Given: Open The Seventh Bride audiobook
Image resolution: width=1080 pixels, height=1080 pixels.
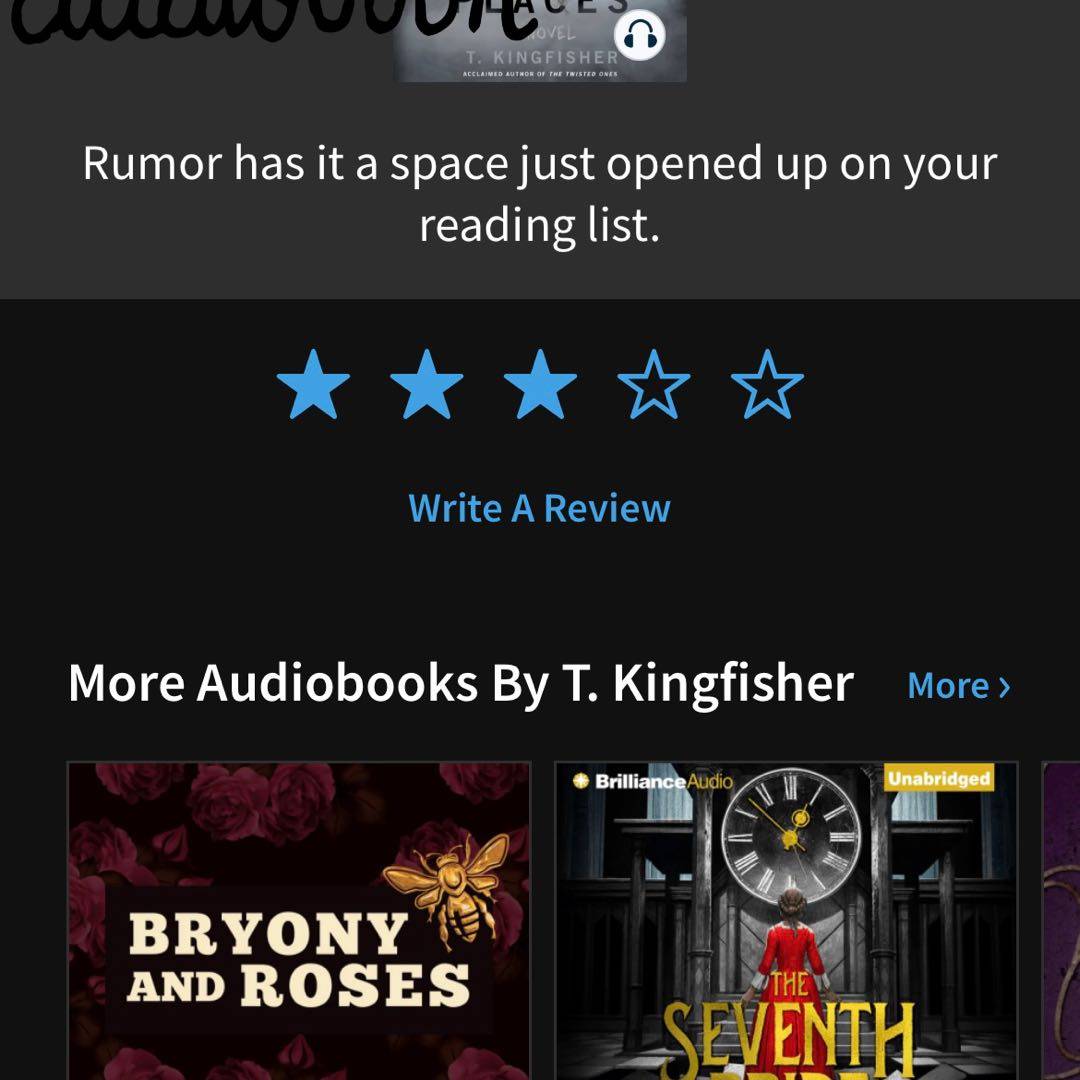Looking at the screenshot, I should (786, 920).
